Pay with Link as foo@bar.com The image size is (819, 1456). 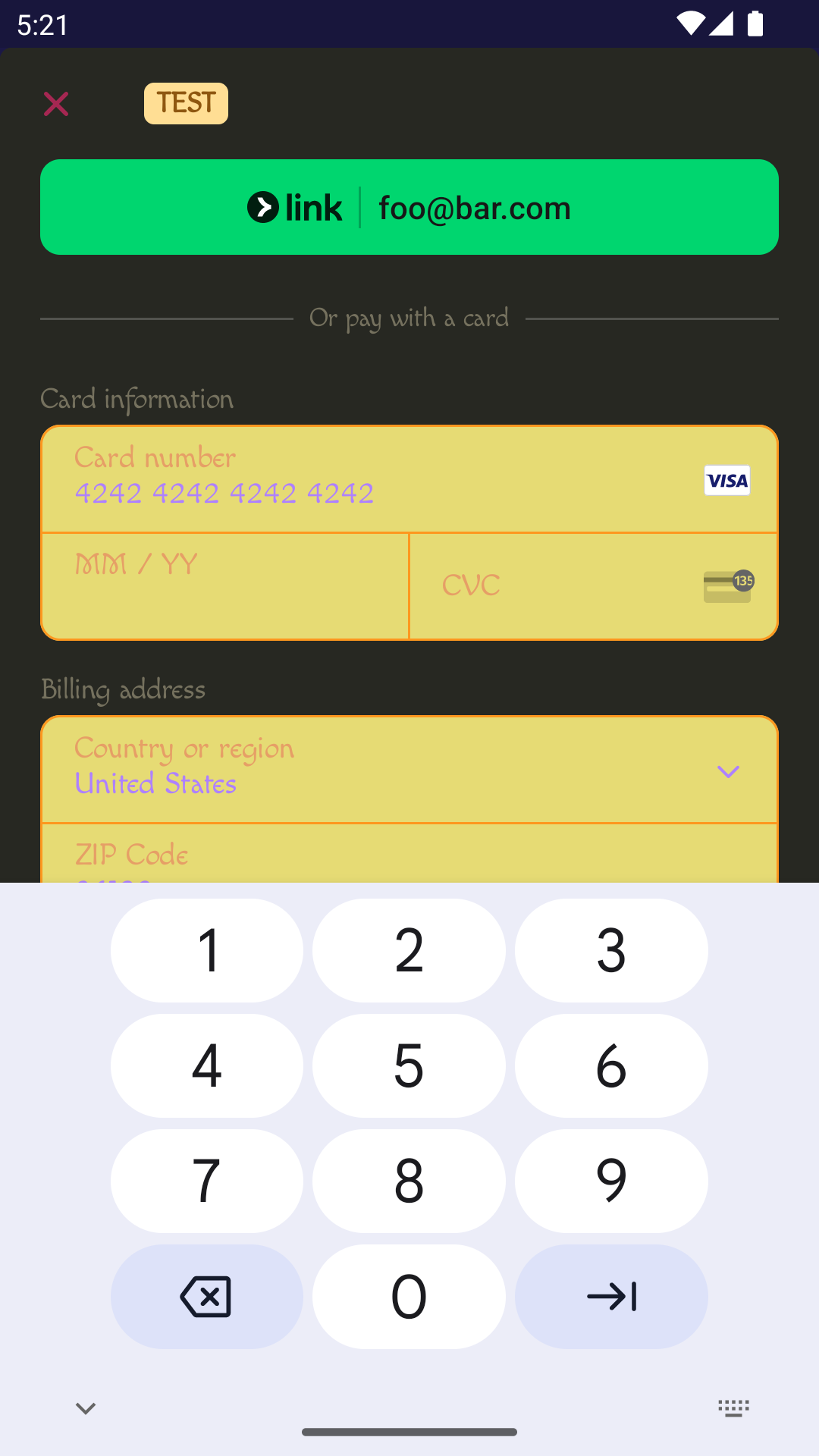coord(409,207)
